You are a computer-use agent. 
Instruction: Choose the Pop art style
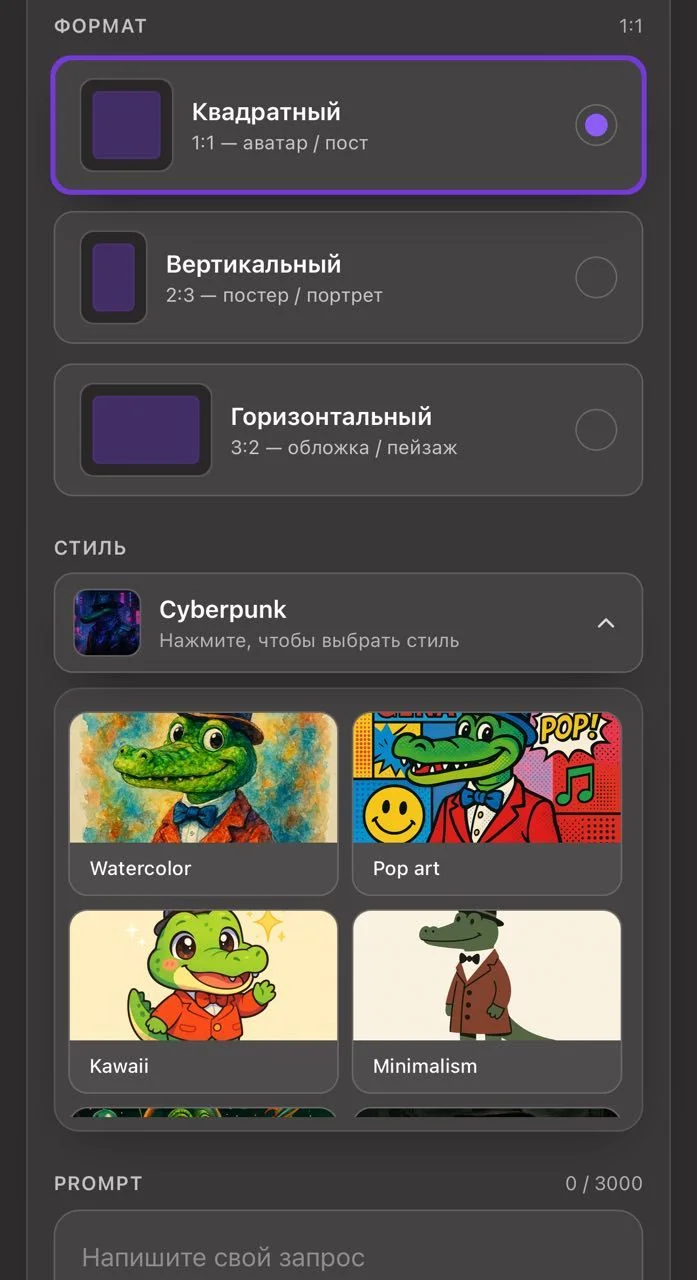(487, 803)
